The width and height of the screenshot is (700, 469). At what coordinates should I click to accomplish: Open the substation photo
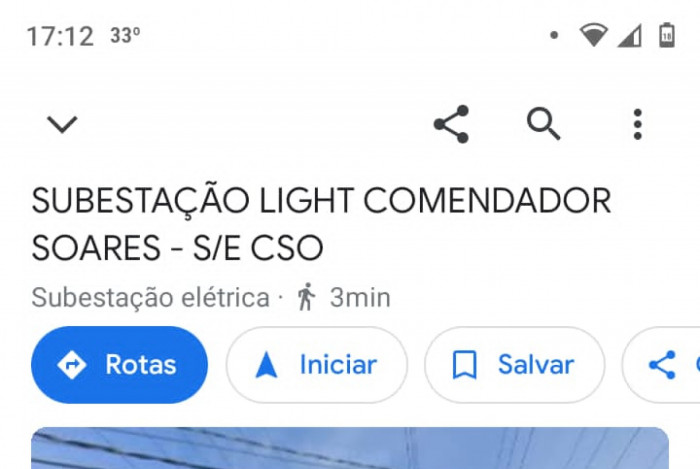[349, 448]
